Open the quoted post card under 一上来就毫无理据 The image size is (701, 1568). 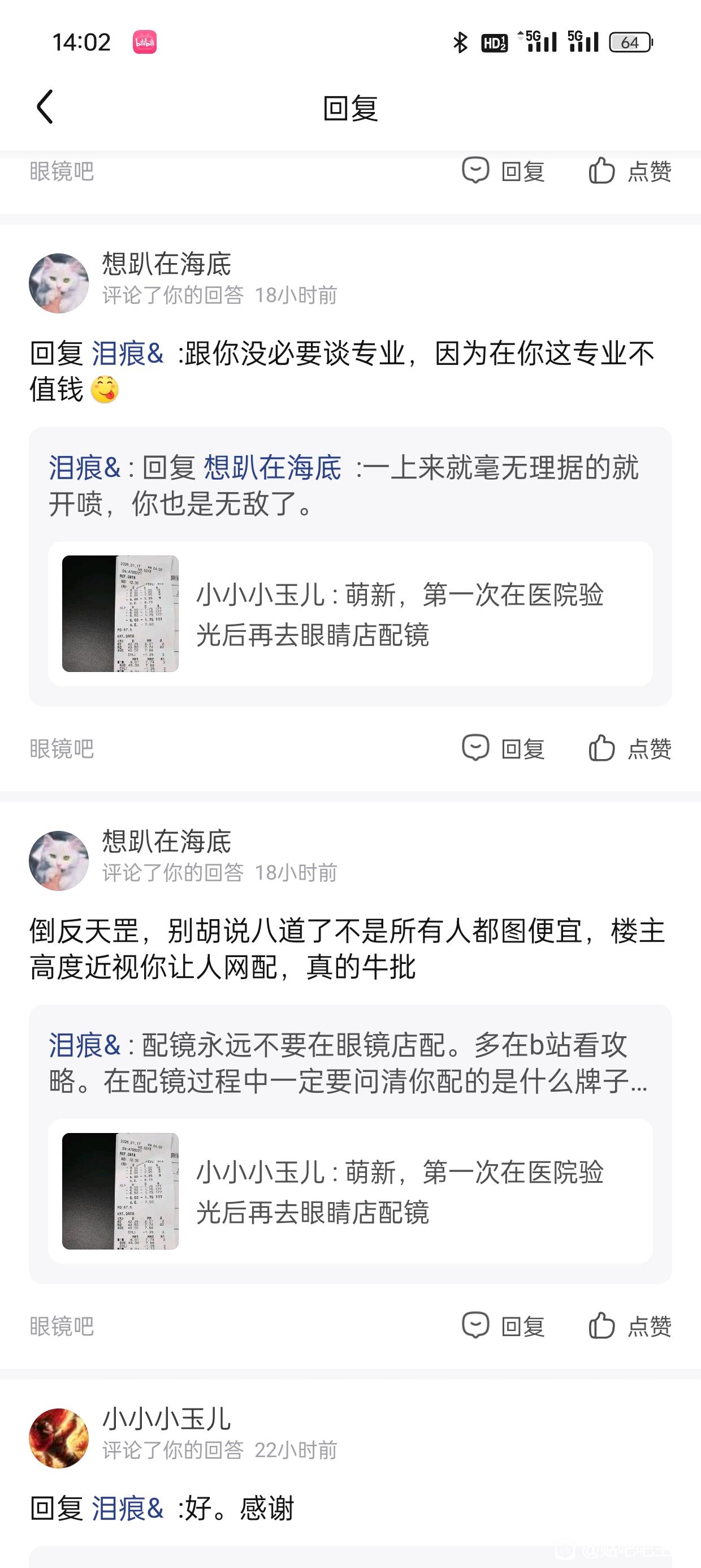pyautogui.click(x=350, y=614)
